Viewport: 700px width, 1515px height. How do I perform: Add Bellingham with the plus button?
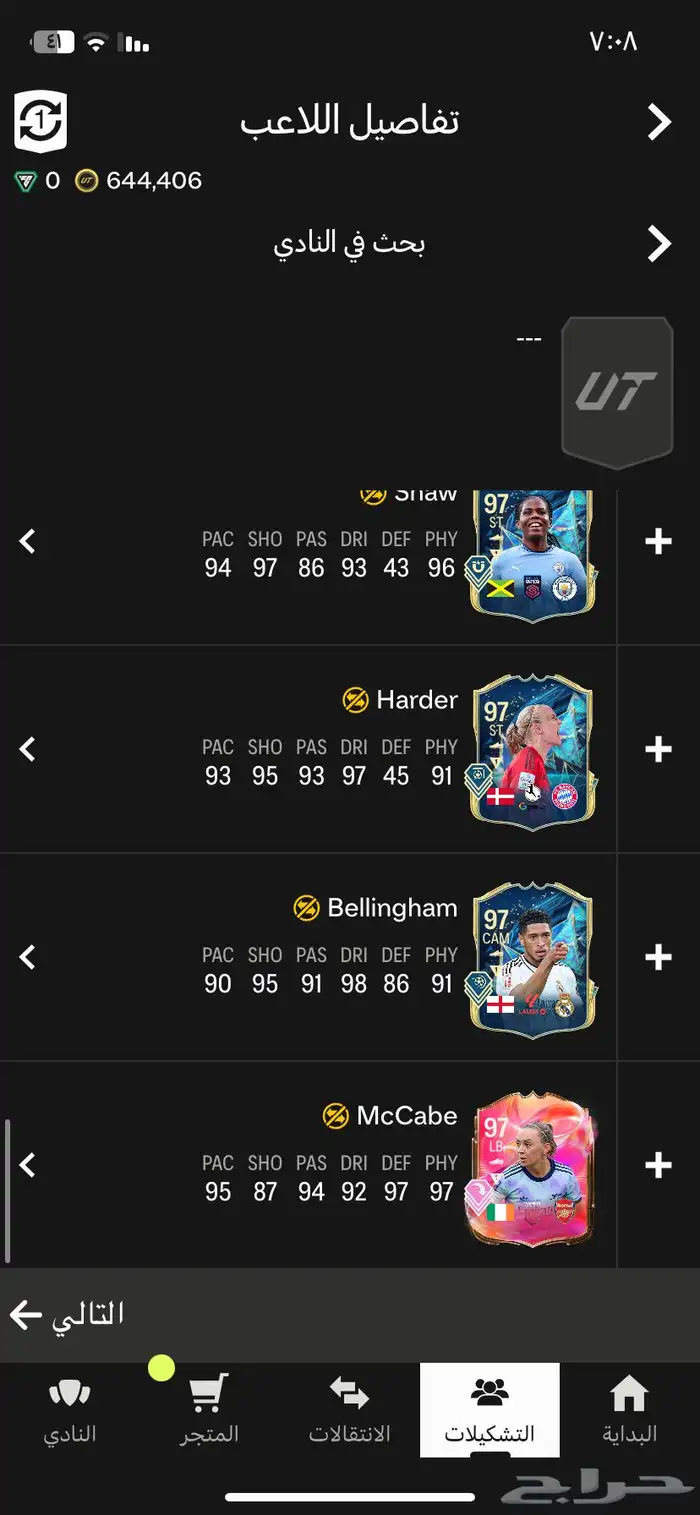click(658, 957)
